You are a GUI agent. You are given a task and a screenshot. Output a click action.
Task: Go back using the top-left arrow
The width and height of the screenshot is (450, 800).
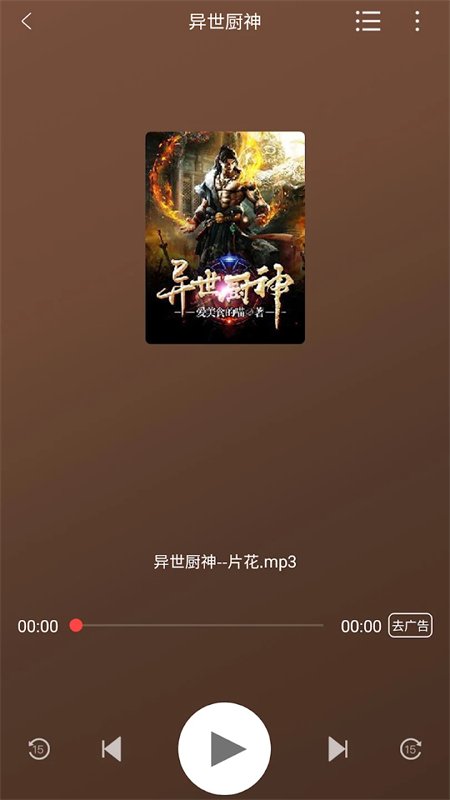point(27,21)
